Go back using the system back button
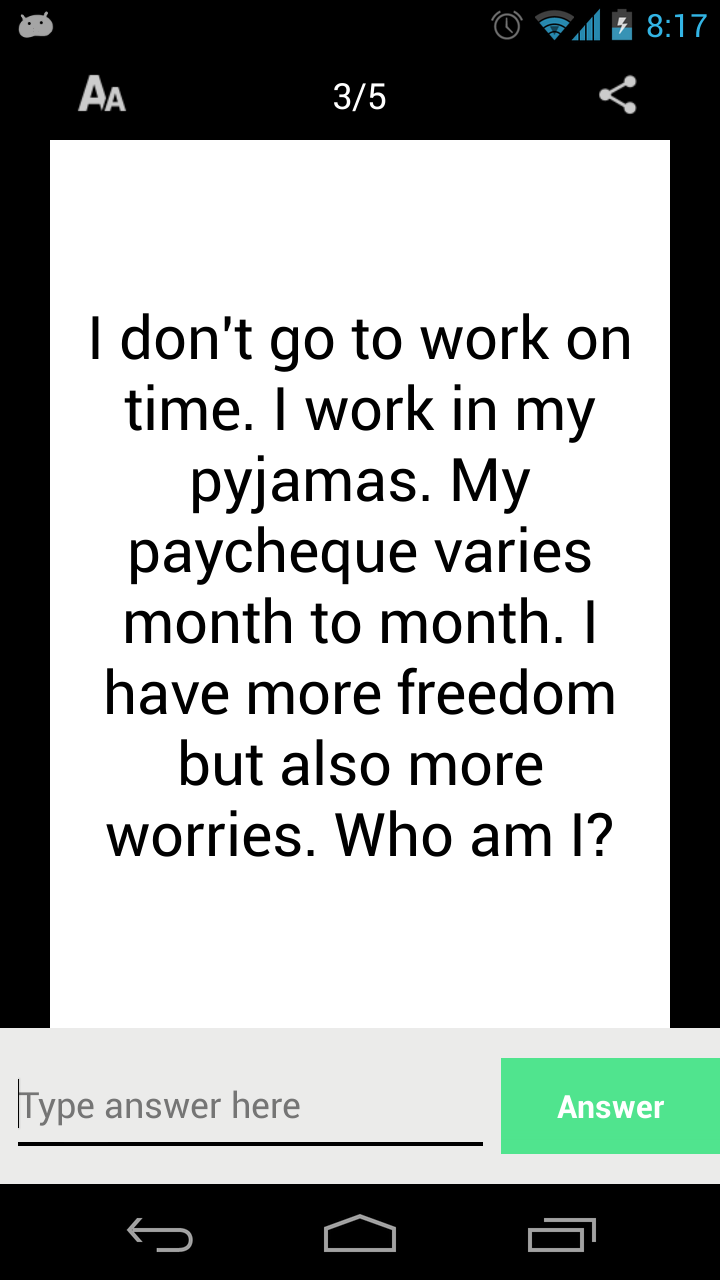Viewport: 720px width, 1280px height. pos(160,1235)
